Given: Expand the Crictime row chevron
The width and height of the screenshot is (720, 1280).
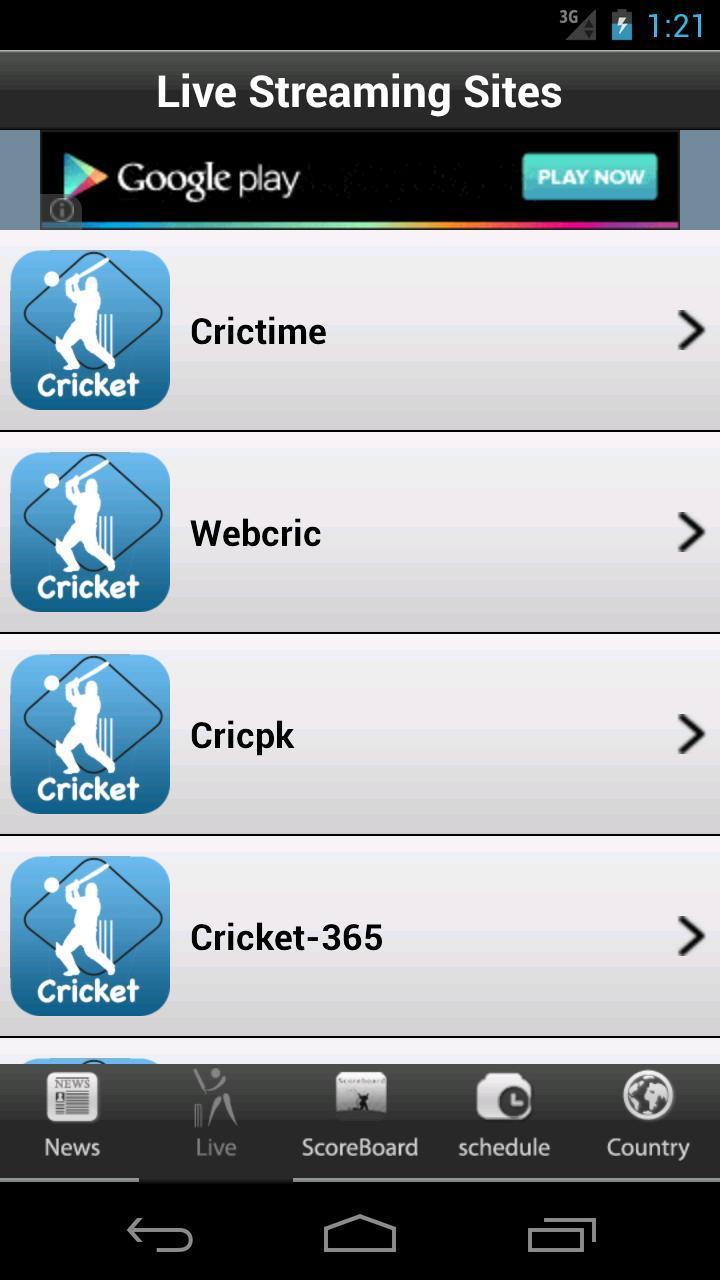Looking at the screenshot, I should coord(692,330).
